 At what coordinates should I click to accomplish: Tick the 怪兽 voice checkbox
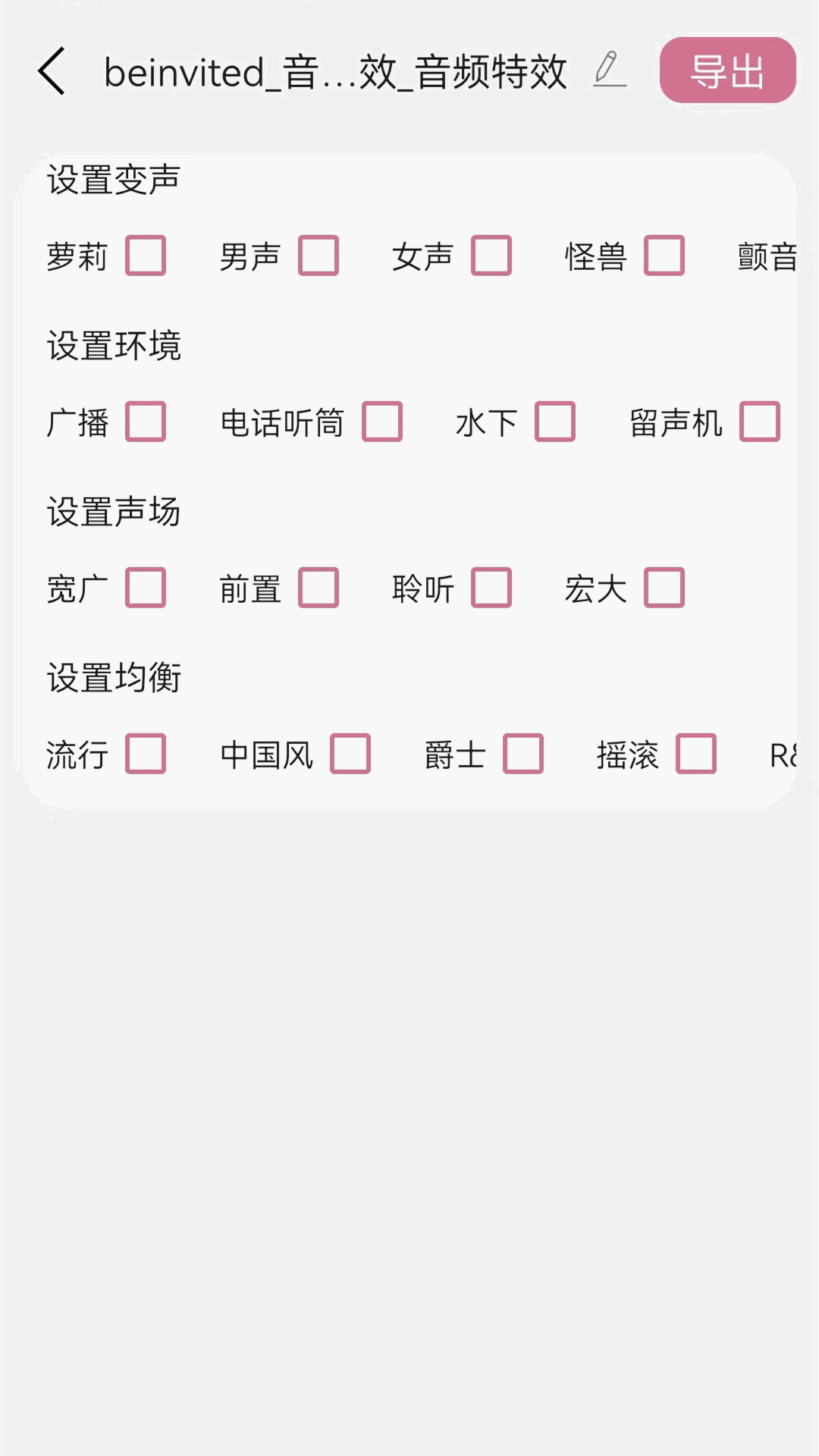pyautogui.click(x=664, y=256)
